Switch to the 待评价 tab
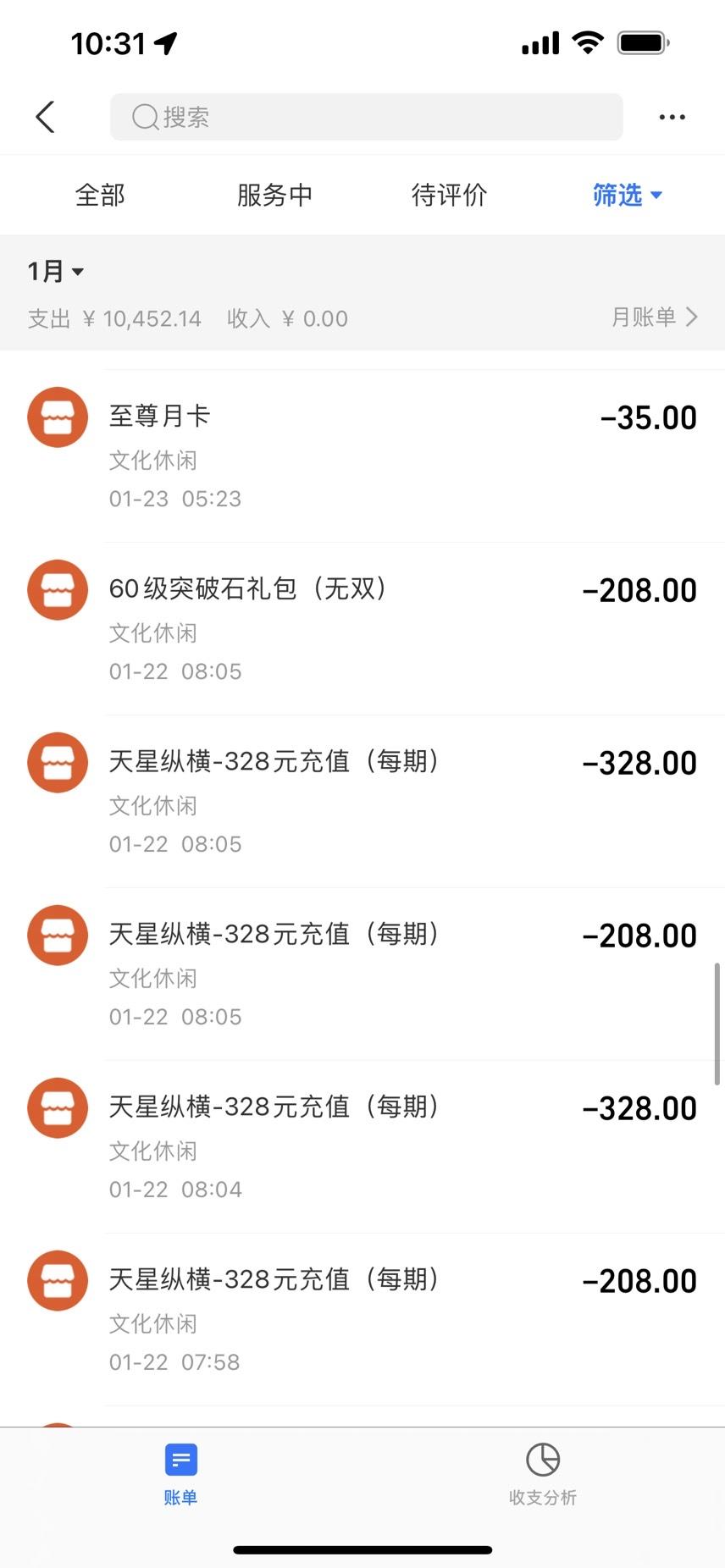Viewport: 725px width, 1568px height. (x=449, y=196)
